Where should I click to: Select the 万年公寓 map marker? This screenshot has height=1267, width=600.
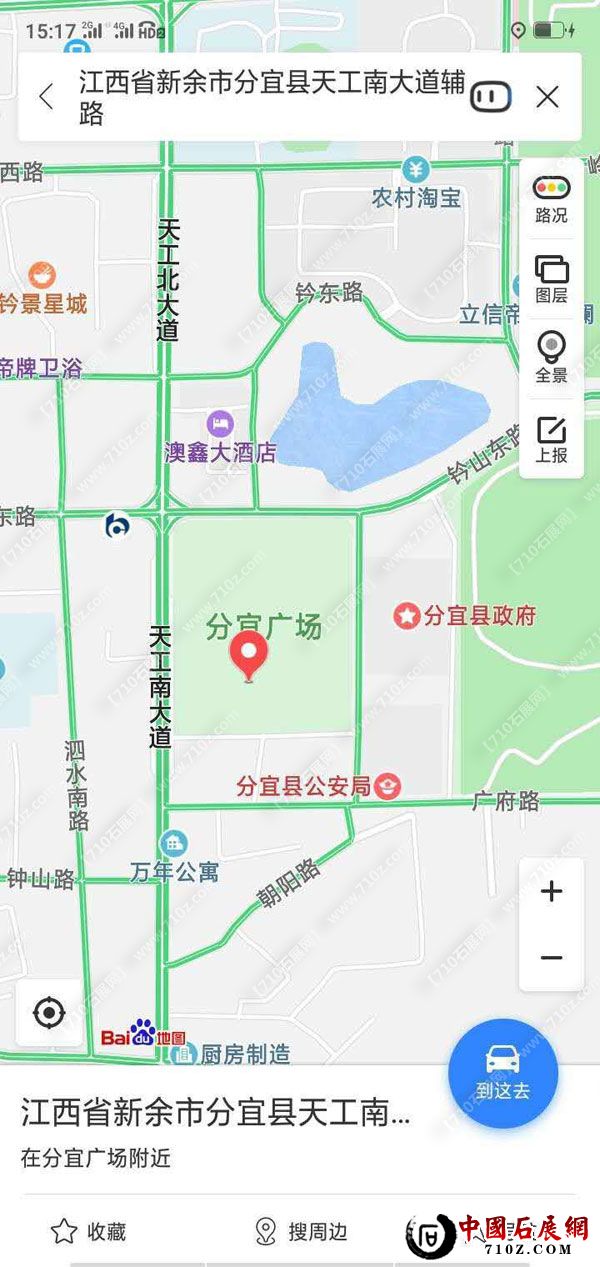coord(174,843)
